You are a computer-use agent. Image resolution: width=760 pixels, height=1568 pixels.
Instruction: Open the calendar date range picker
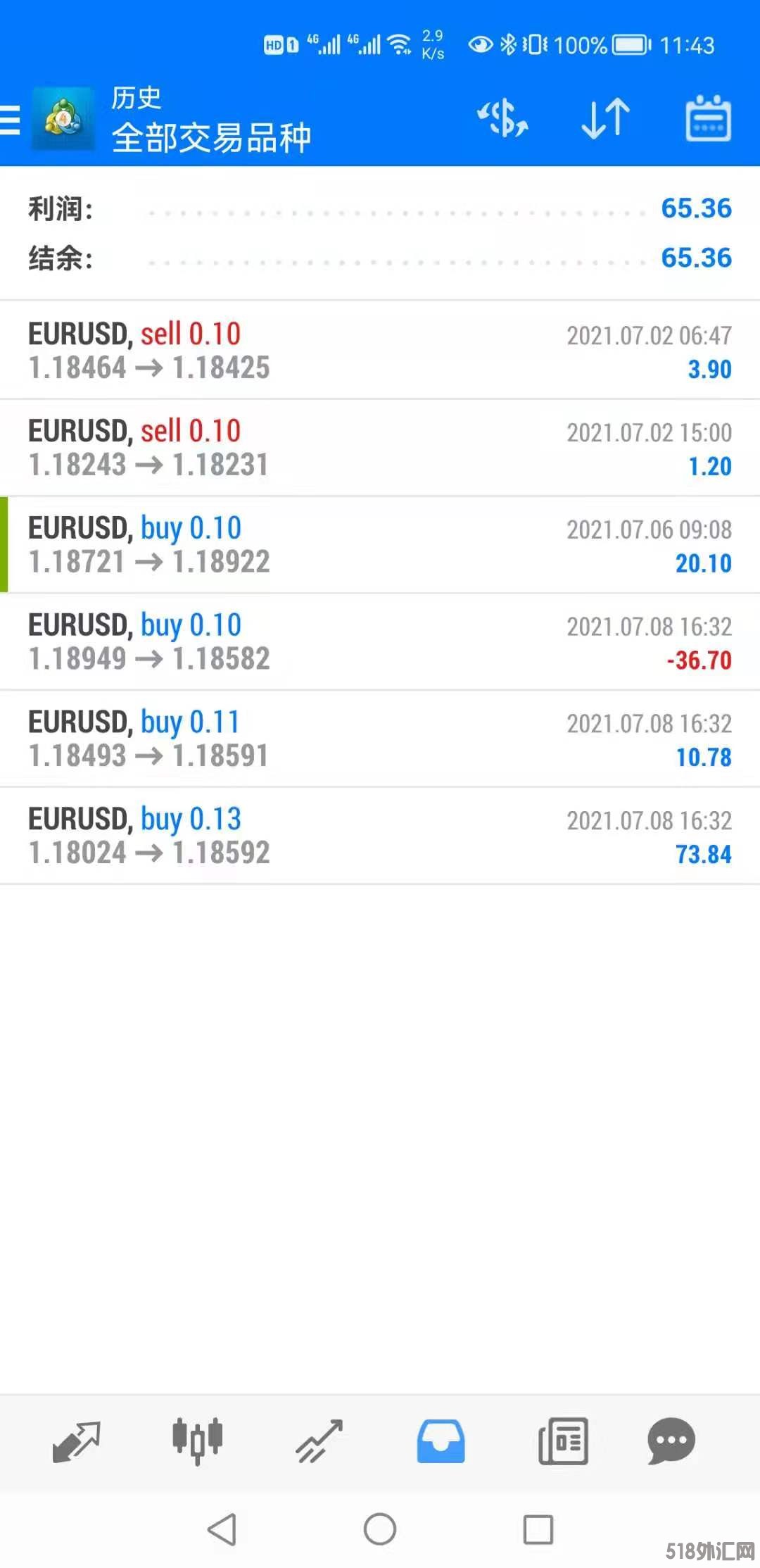point(708,118)
